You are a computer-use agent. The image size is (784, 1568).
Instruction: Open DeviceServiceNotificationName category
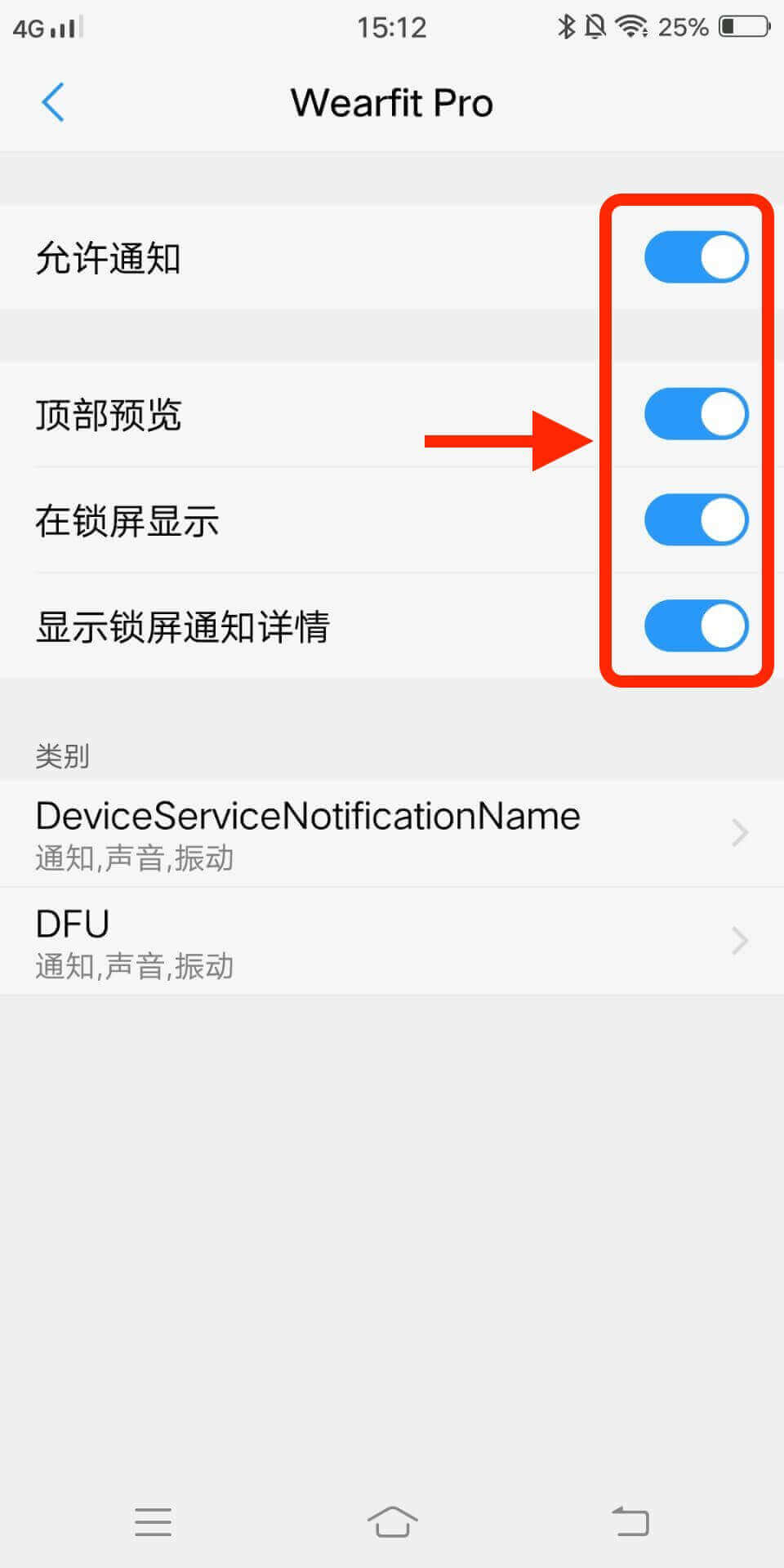pyautogui.click(x=392, y=833)
